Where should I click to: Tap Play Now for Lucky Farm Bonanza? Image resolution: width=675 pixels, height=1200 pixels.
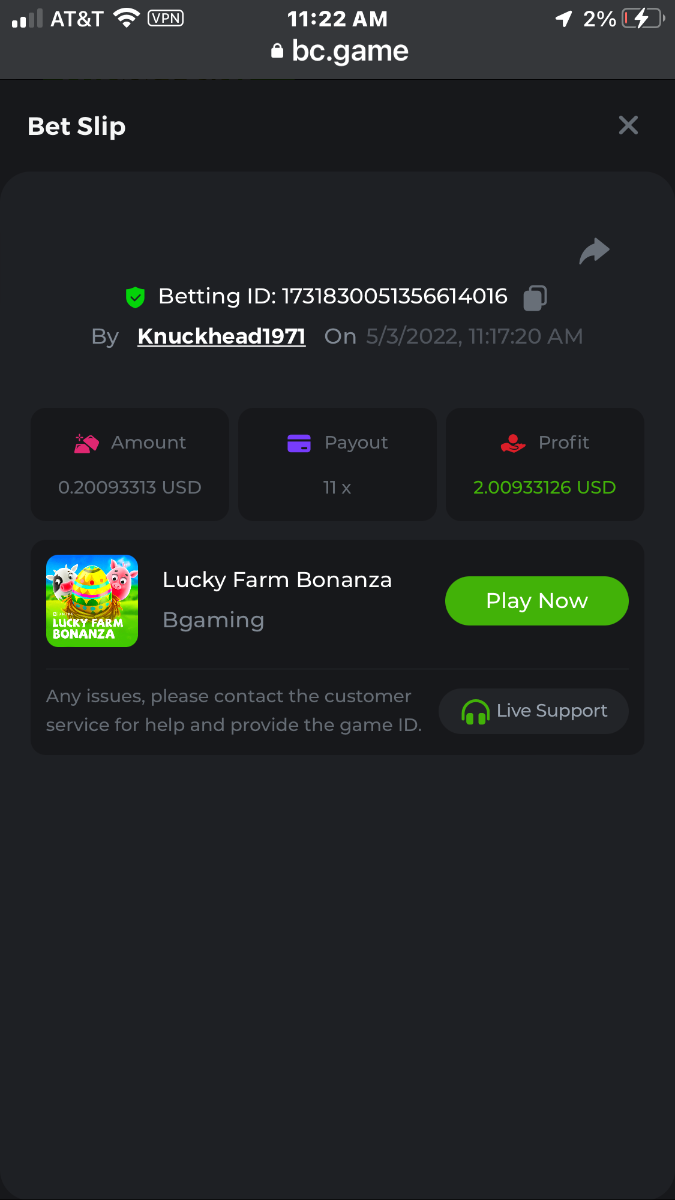536,601
